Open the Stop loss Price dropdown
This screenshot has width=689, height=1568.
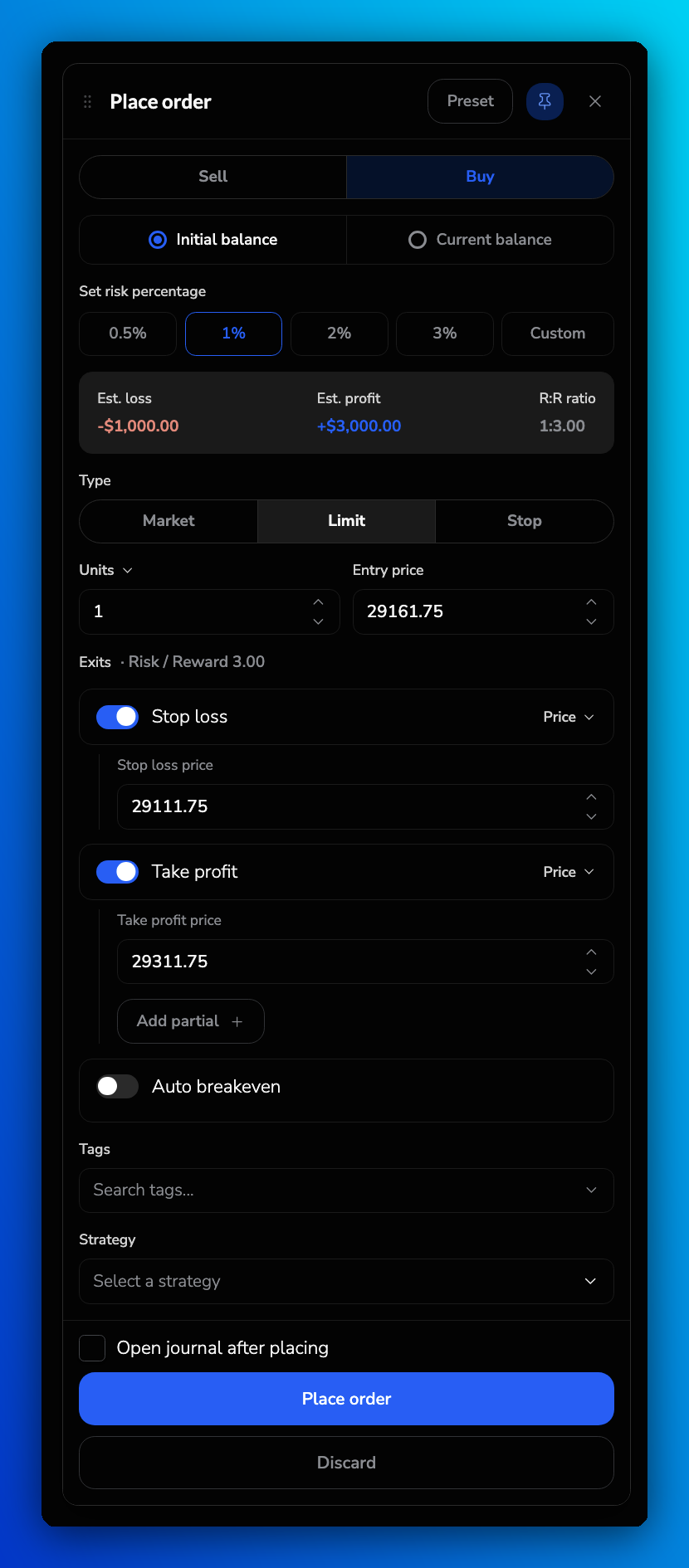coord(569,717)
